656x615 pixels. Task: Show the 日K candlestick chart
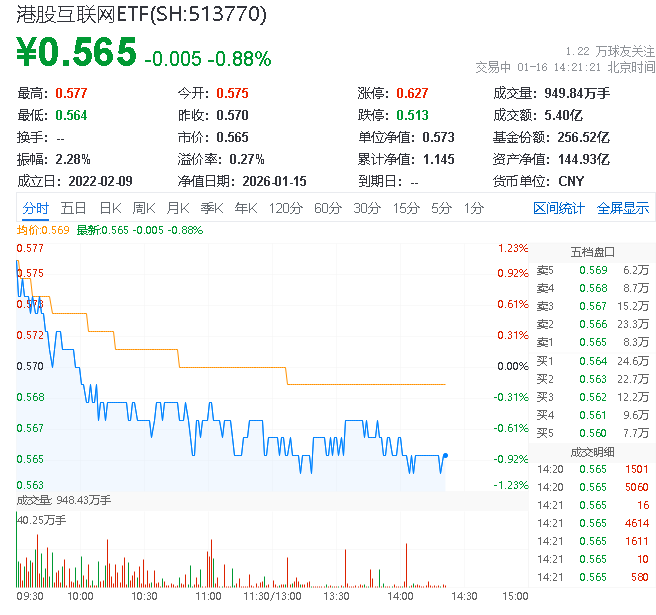click(110, 208)
